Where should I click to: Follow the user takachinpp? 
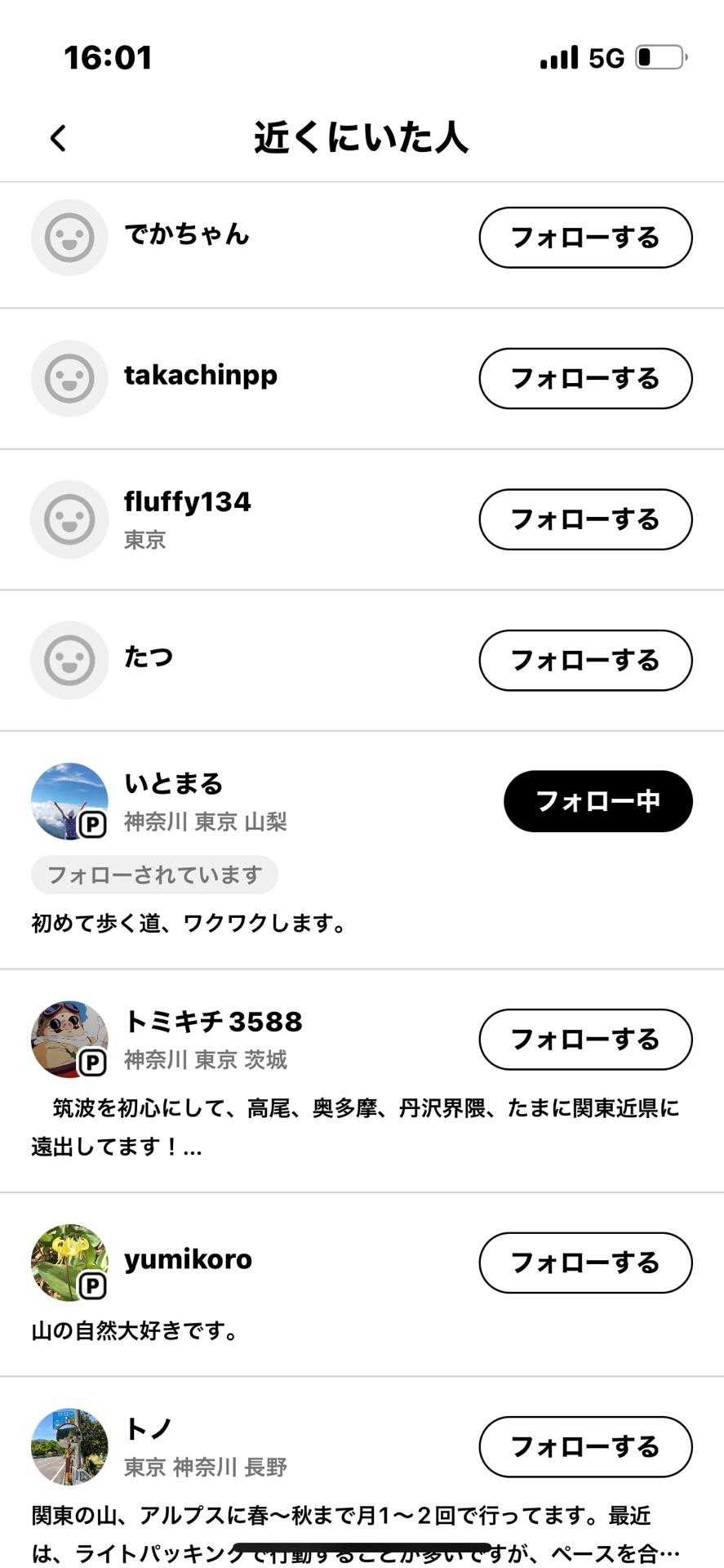point(584,378)
